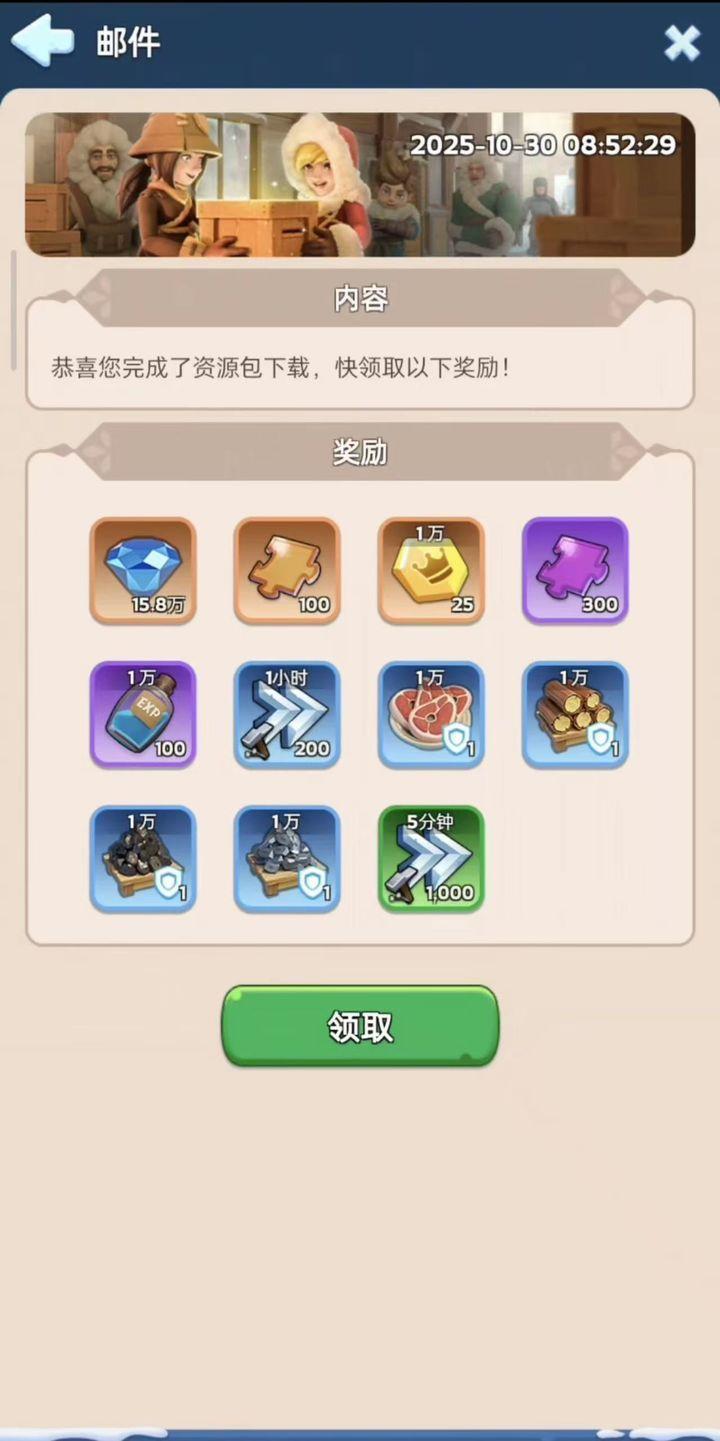Select the iron ore reward icon

287,858
